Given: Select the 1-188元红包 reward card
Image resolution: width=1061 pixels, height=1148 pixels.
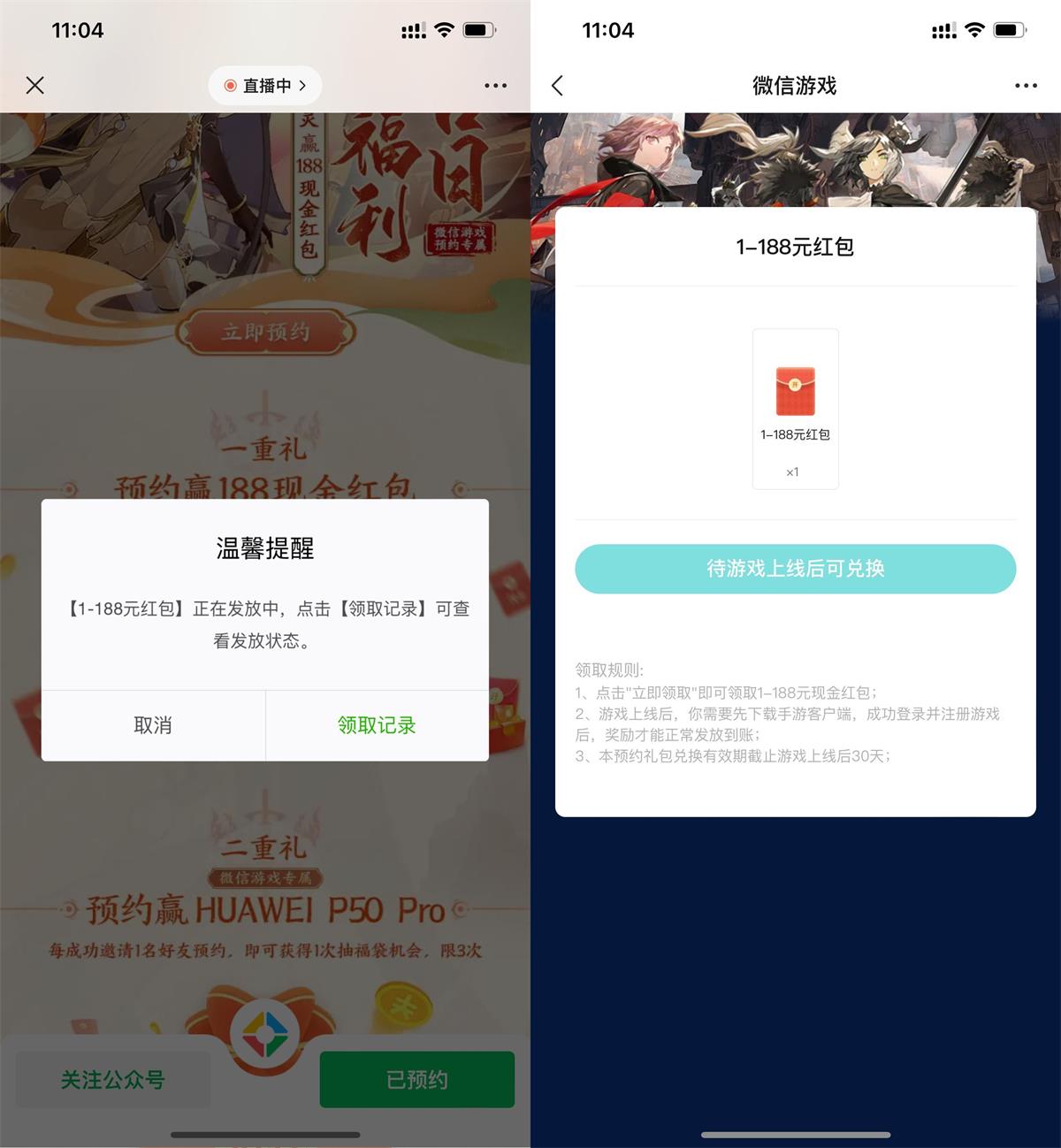Looking at the screenshot, I should [795, 409].
